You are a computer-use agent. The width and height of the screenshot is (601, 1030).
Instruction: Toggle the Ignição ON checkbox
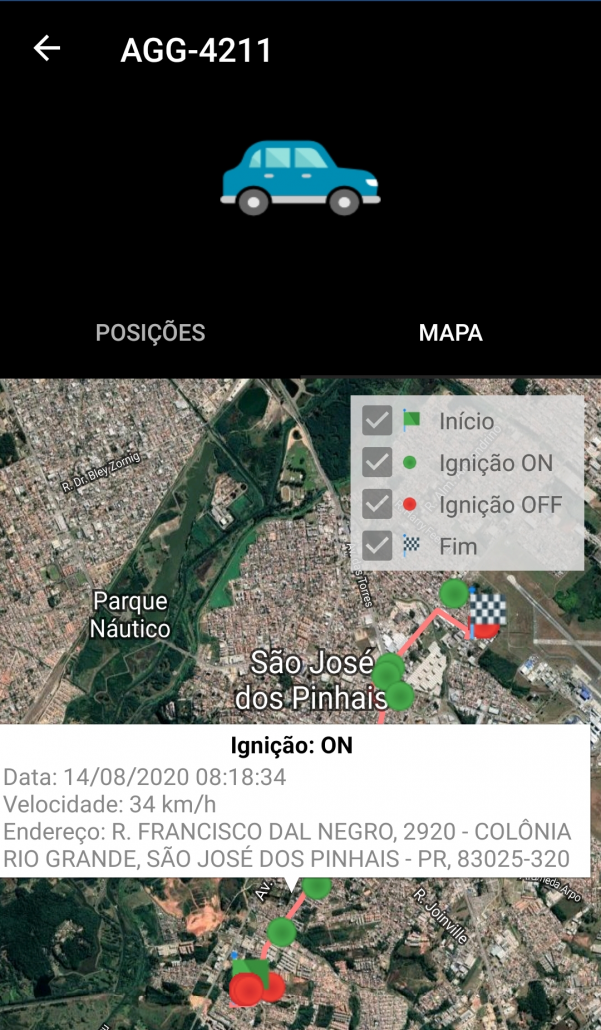[x=377, y=462]
